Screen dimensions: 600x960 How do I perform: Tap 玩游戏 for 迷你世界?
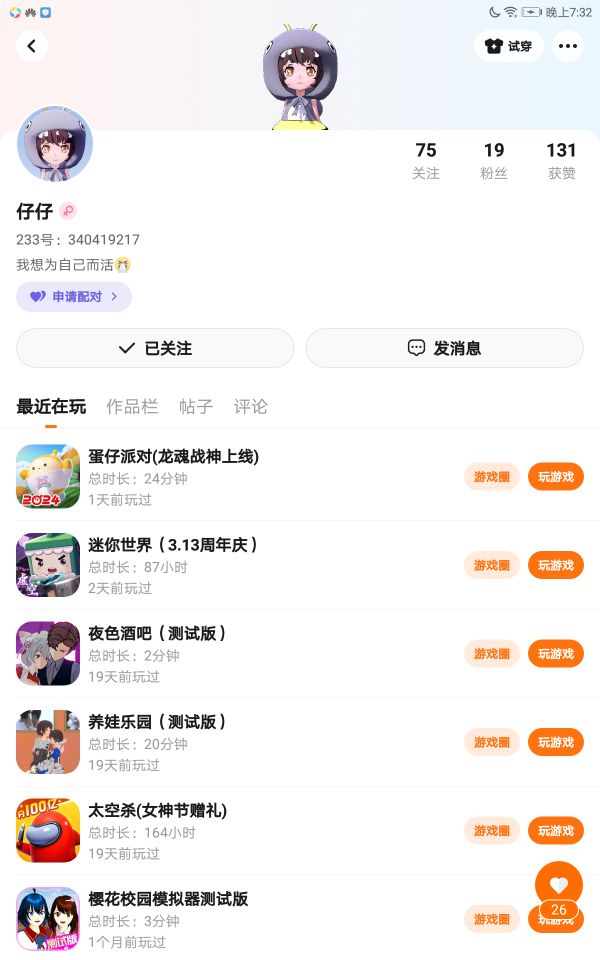coord(555,565)
